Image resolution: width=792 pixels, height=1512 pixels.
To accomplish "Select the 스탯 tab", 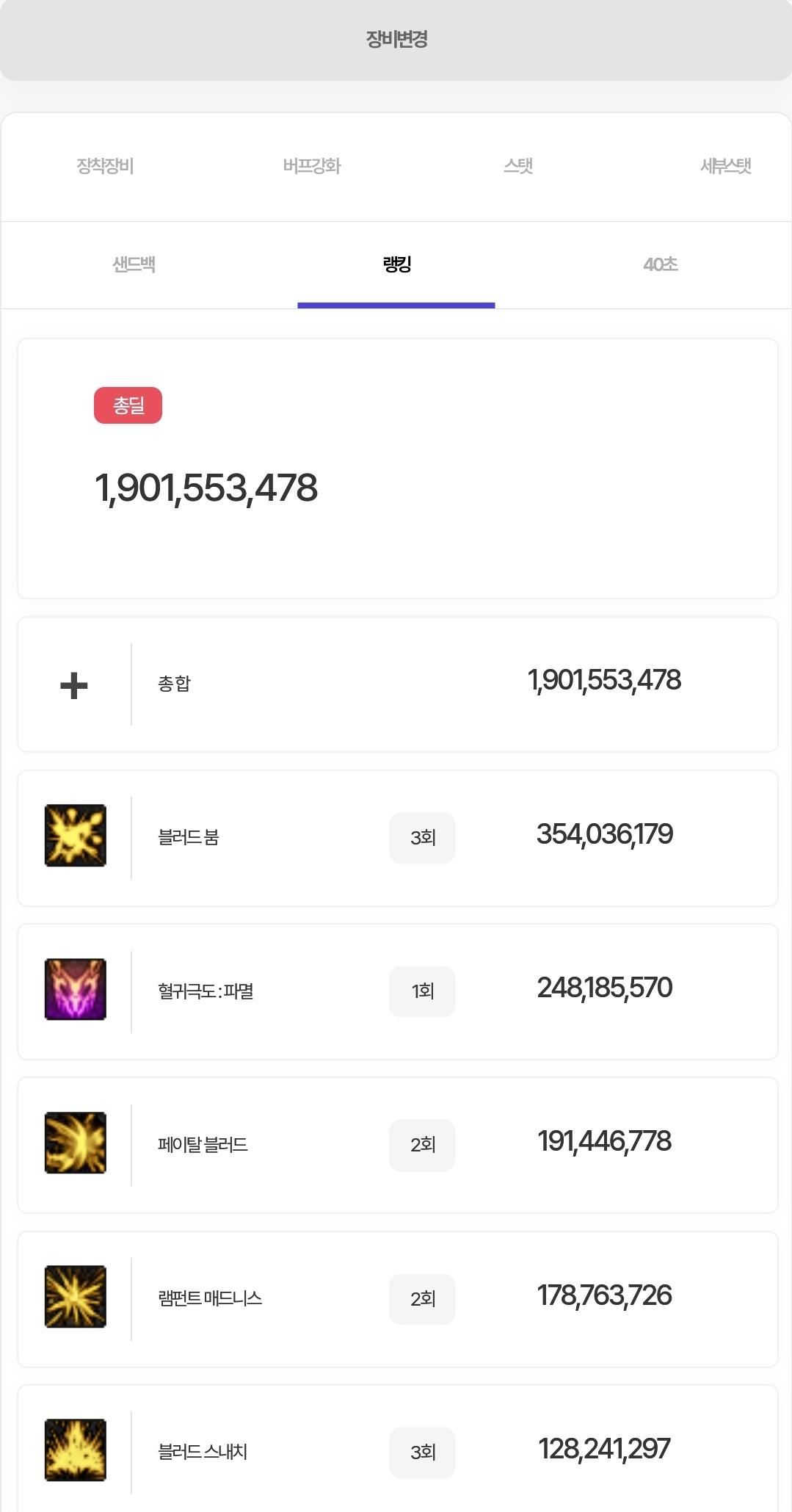I will [x=518, y=167].
